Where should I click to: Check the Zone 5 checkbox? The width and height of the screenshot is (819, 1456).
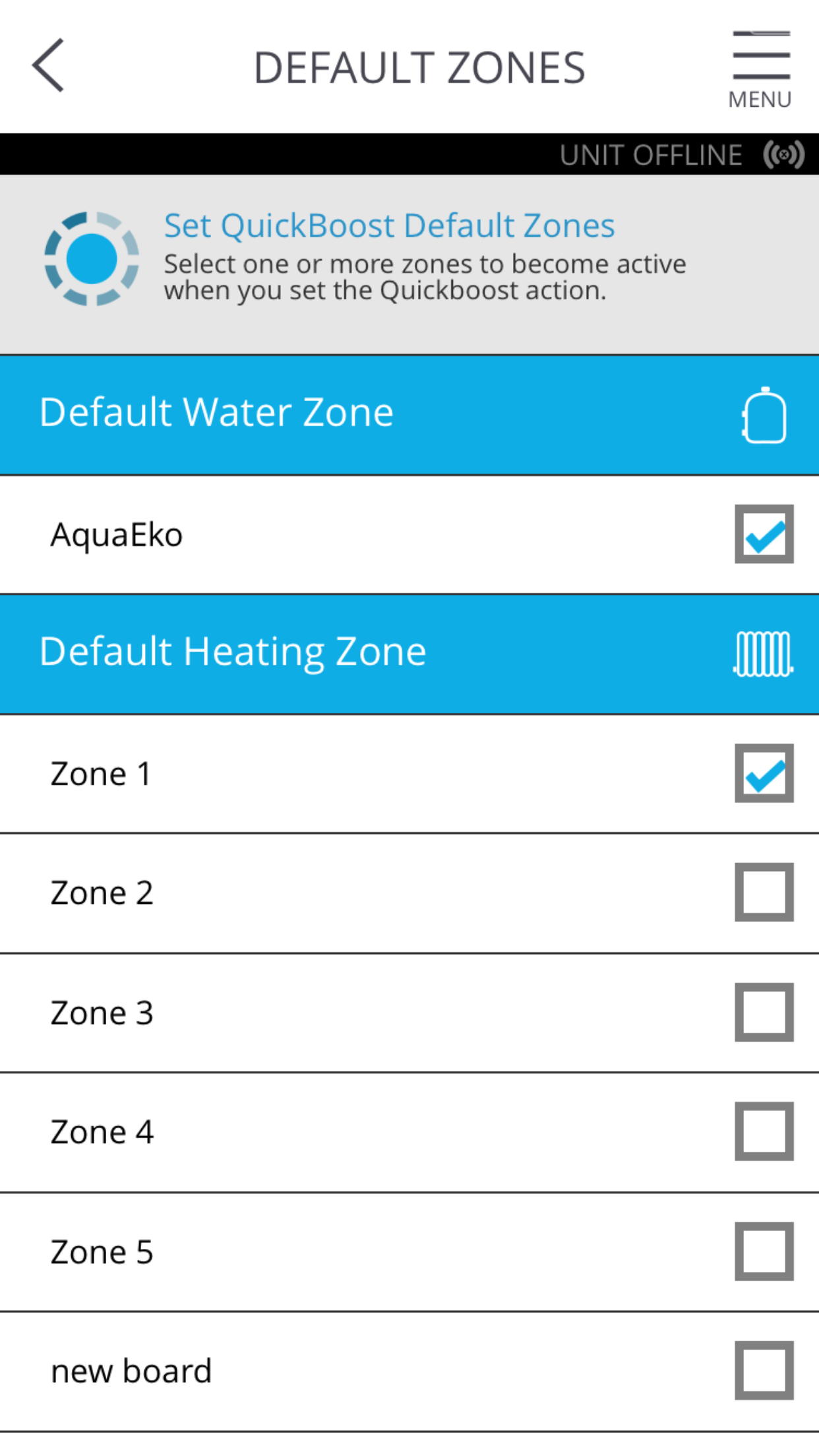pyautogui.click(x=764, y=1252)
